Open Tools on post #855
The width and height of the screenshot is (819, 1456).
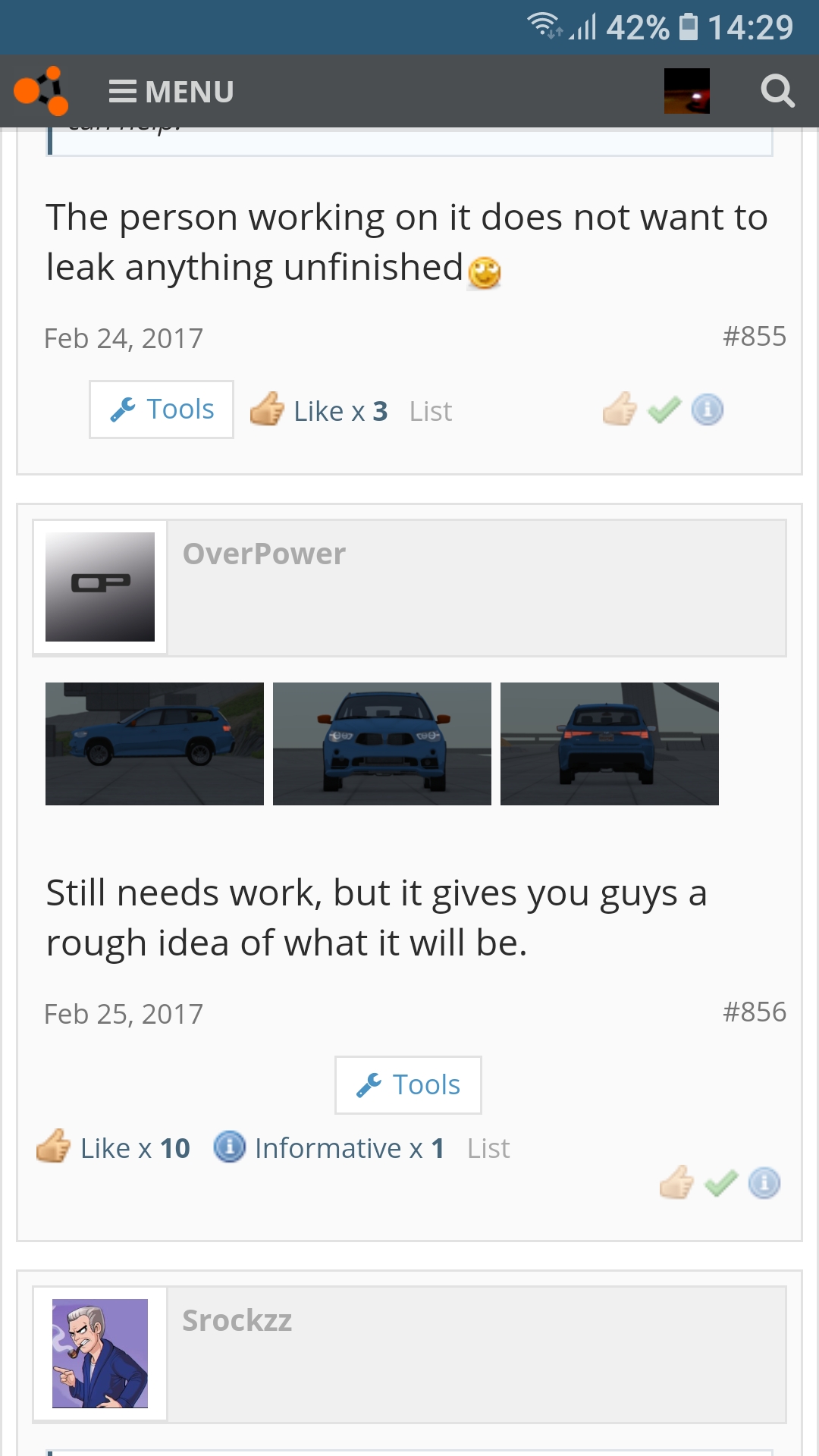[162, 409]
